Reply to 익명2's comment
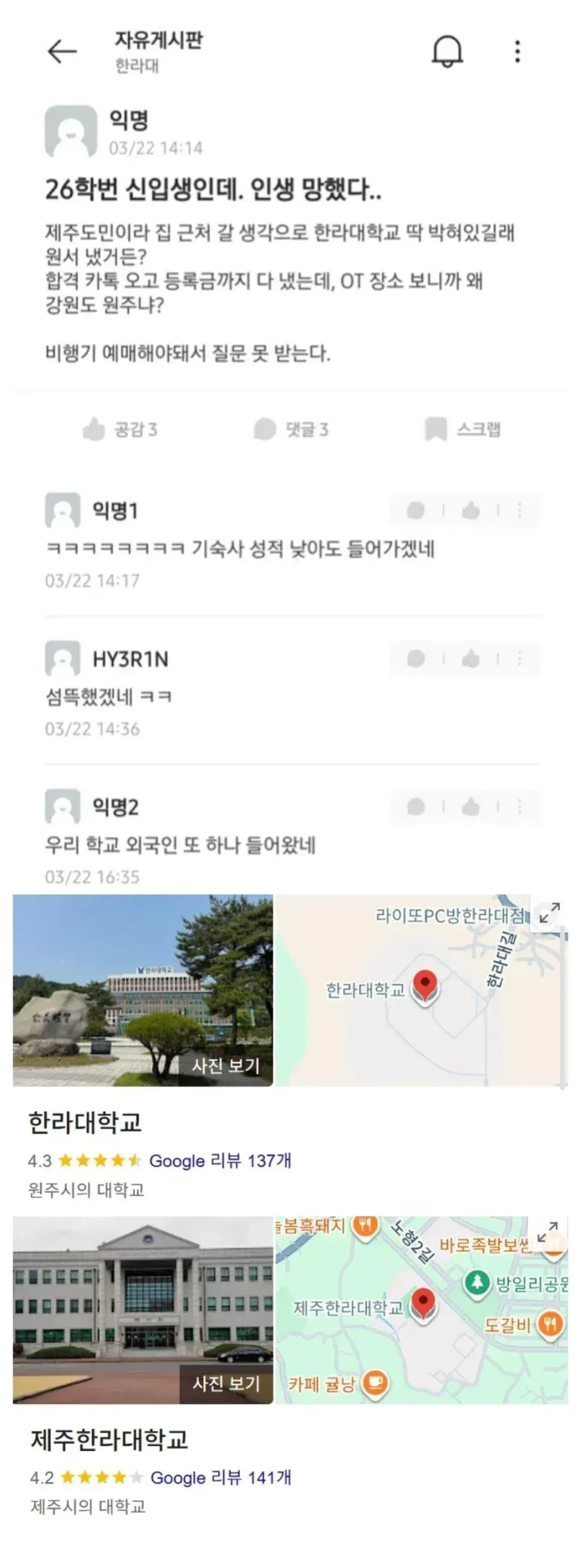The image size is (581, 1568). click(416, 807)
